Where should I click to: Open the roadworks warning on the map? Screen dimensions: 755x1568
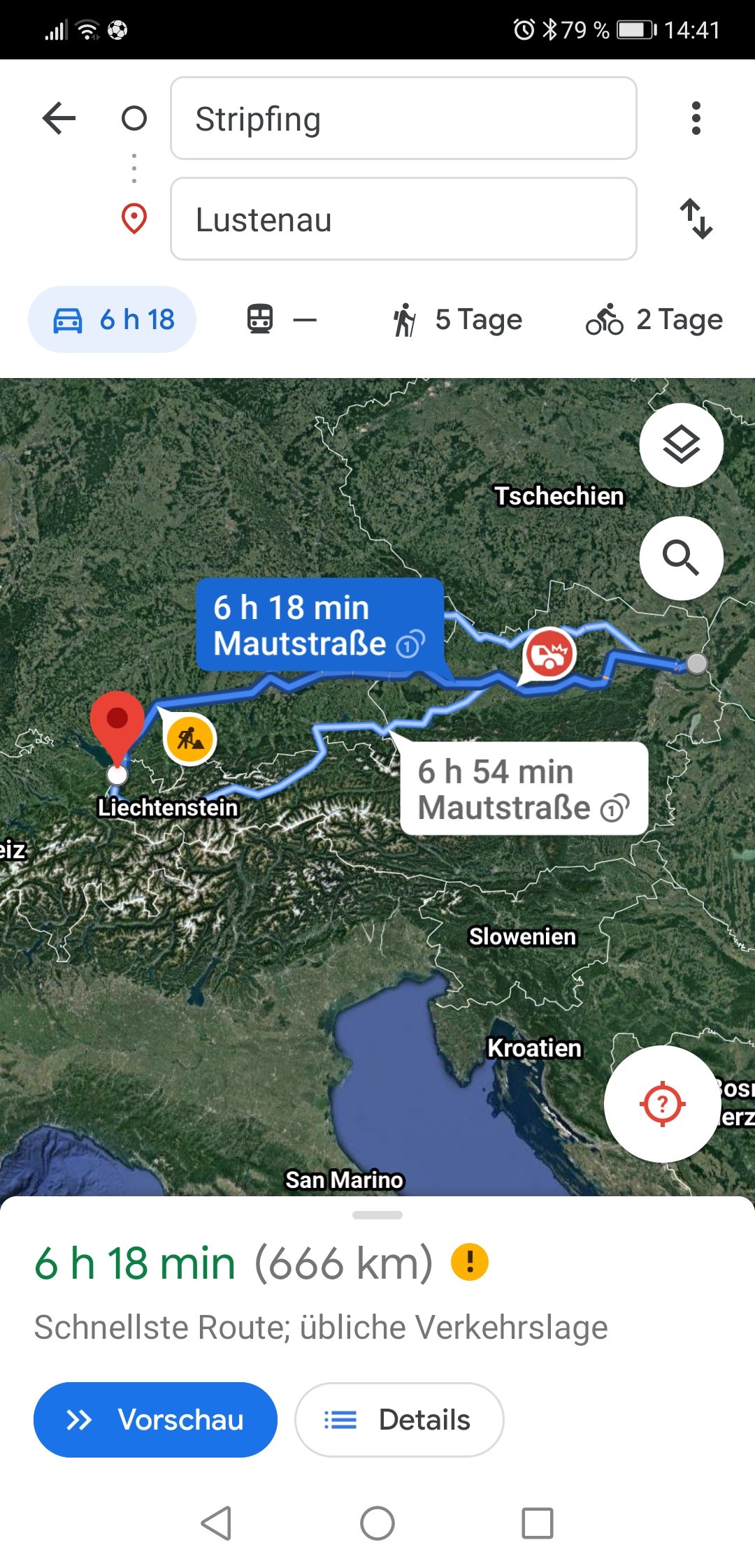point(190,739)
